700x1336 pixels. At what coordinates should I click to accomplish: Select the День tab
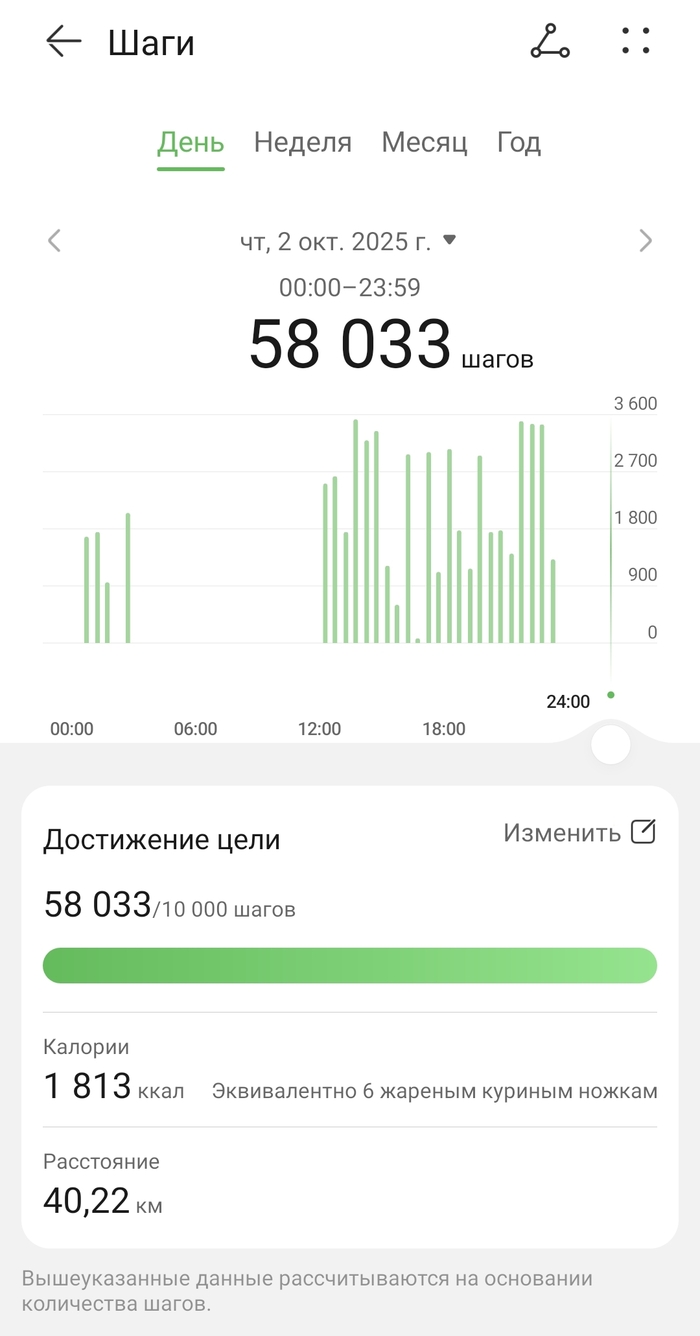[190, 142]
